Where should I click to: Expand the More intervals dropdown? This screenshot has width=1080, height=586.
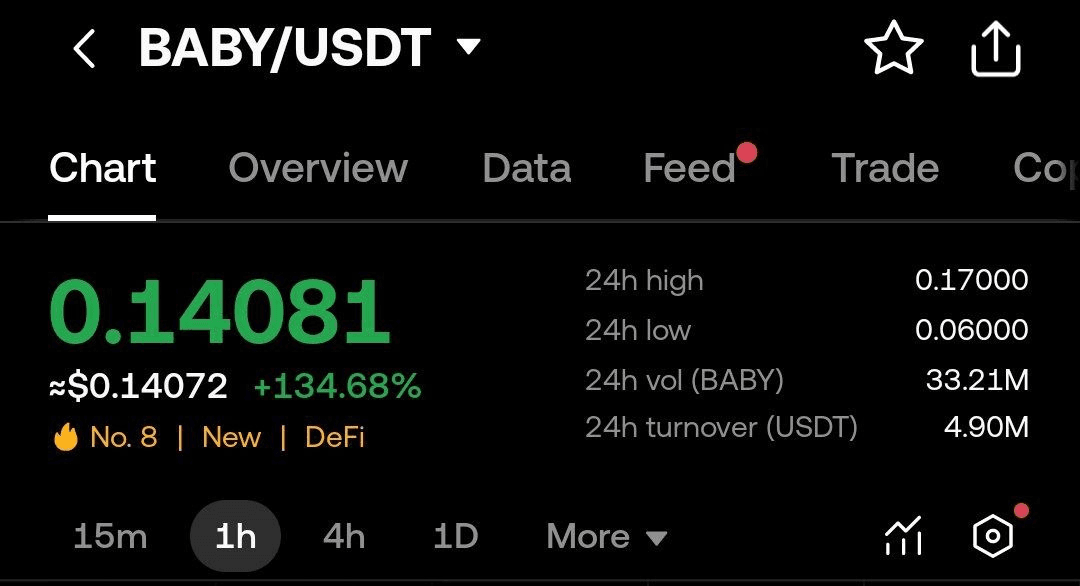pyautogui.click(x=606, y=537)
